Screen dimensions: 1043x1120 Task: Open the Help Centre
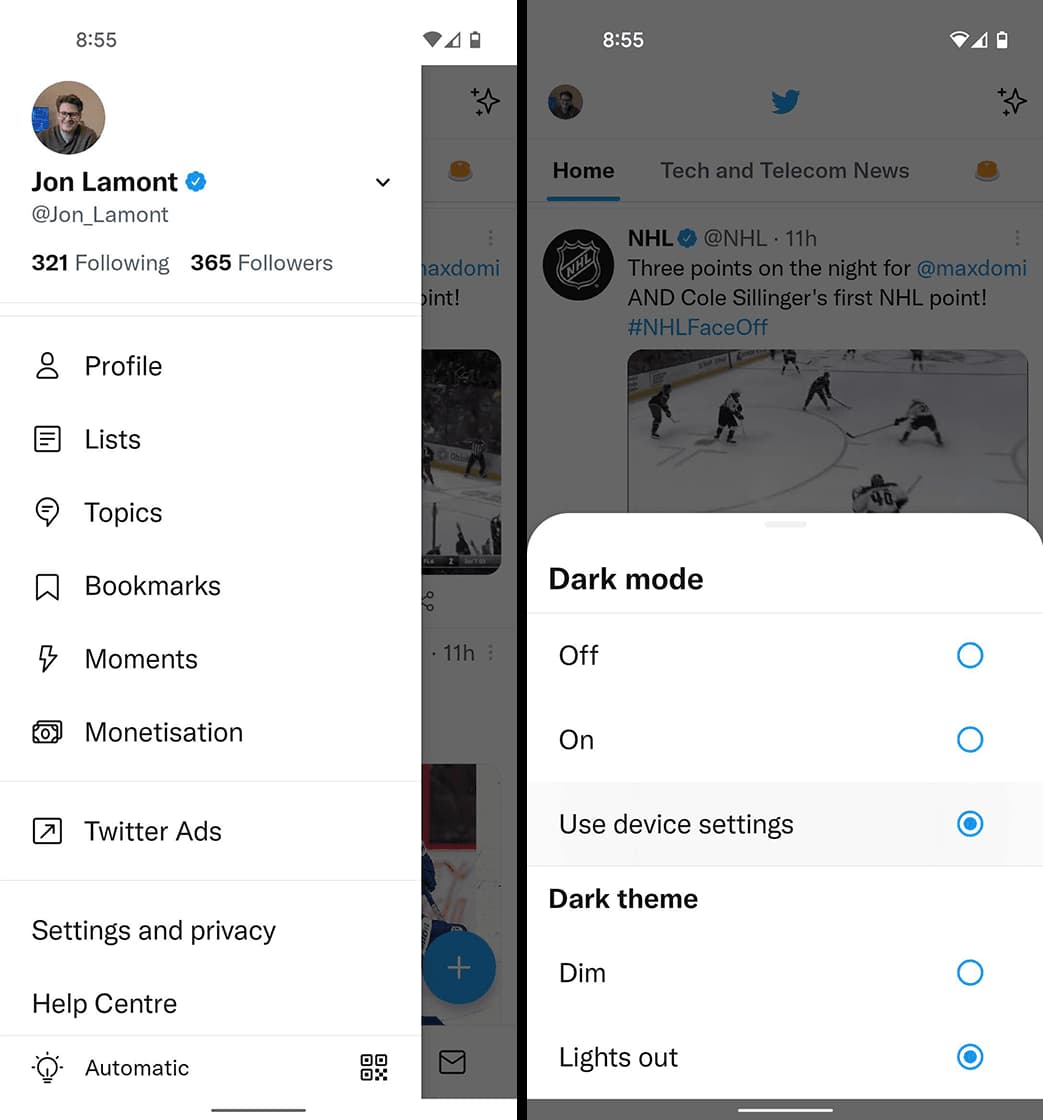pyautogui.click(x=104, y=1003)
